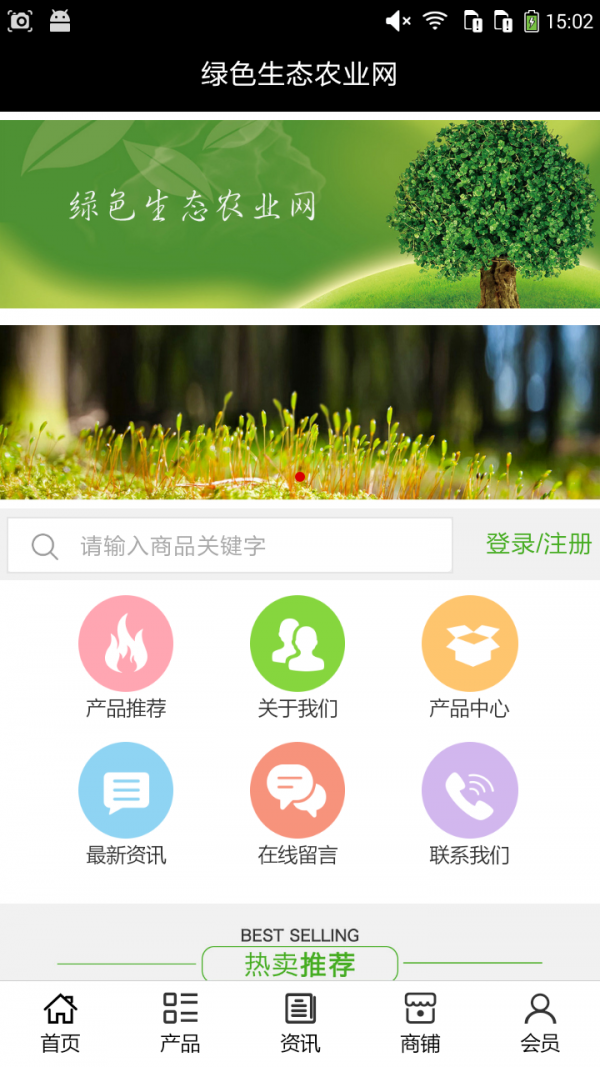The image size is (600, 1067).
Task: Select the red carousel page indicator dot
Action: coord(300,477)
